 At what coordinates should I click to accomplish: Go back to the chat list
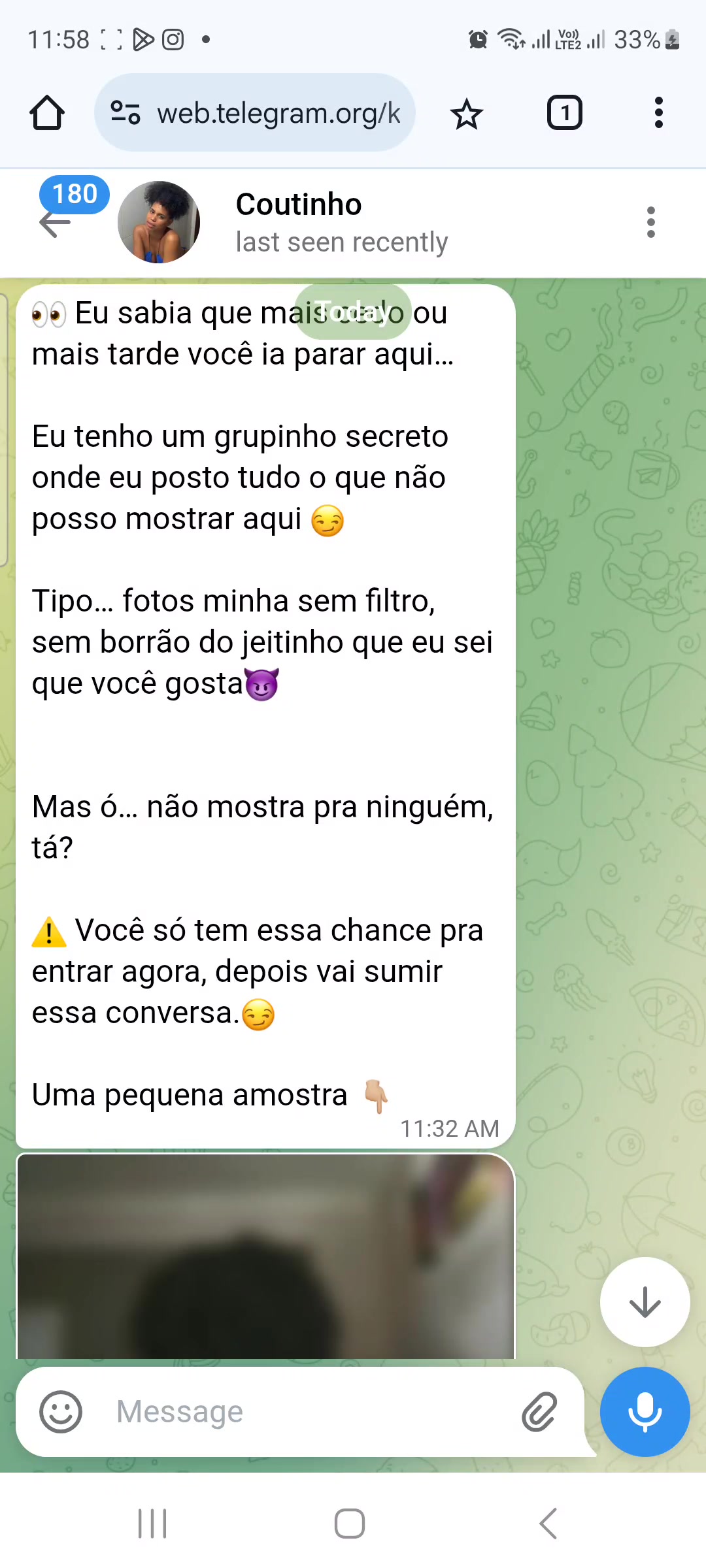(x=55, y=223)
